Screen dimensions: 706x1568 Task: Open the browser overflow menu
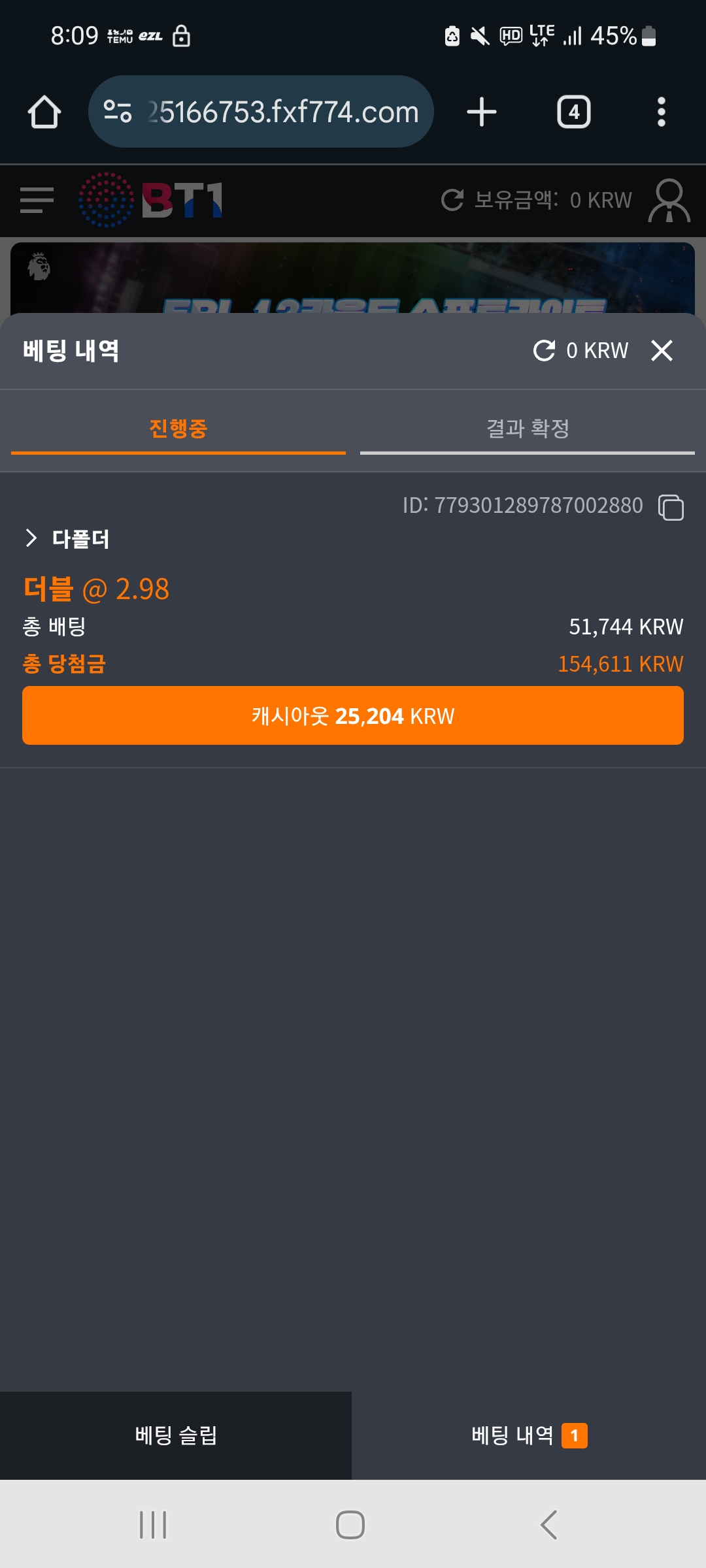pyautogui.click(x=661, y=112)
